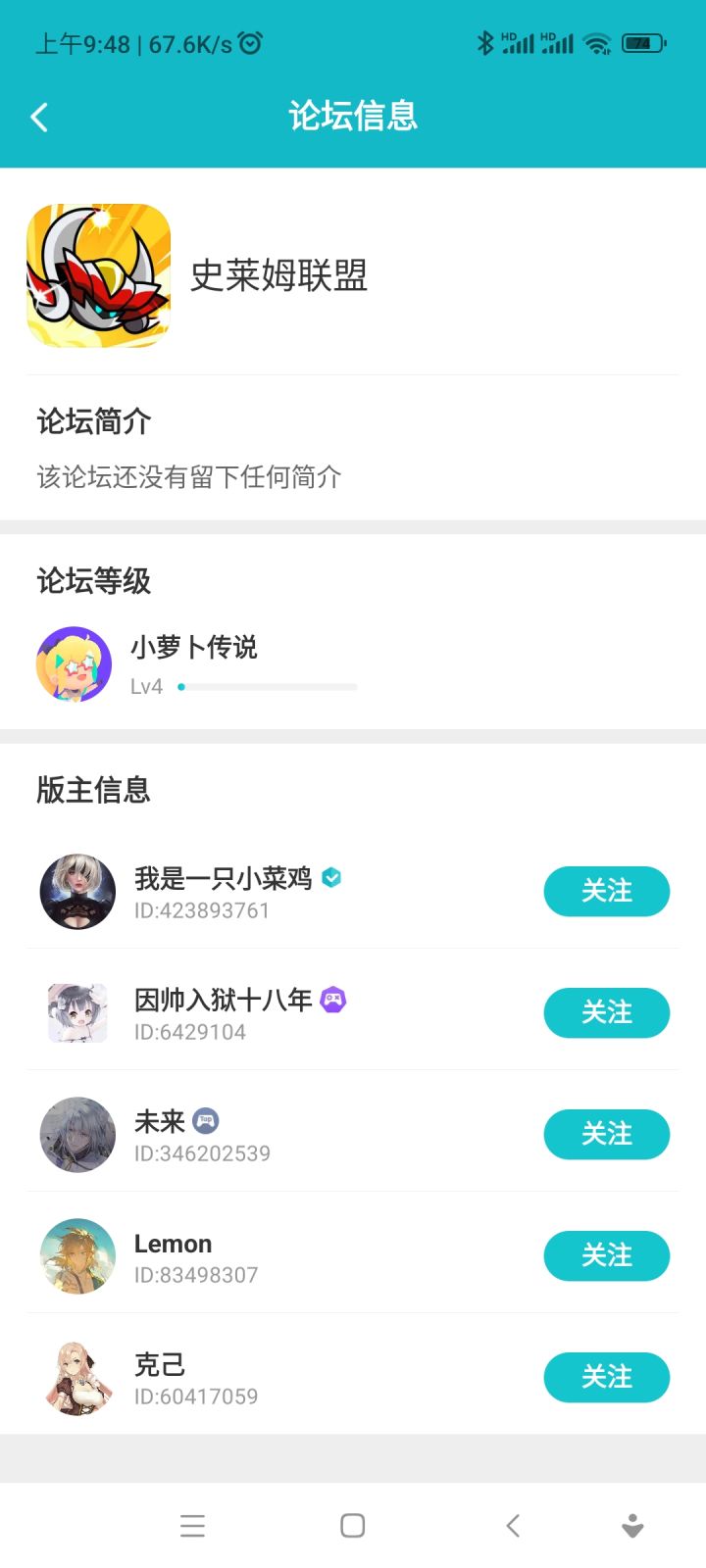Open moderator 未来's profile
Viewport: 706px width, 1568px height.
click(x=77, y=1134)
